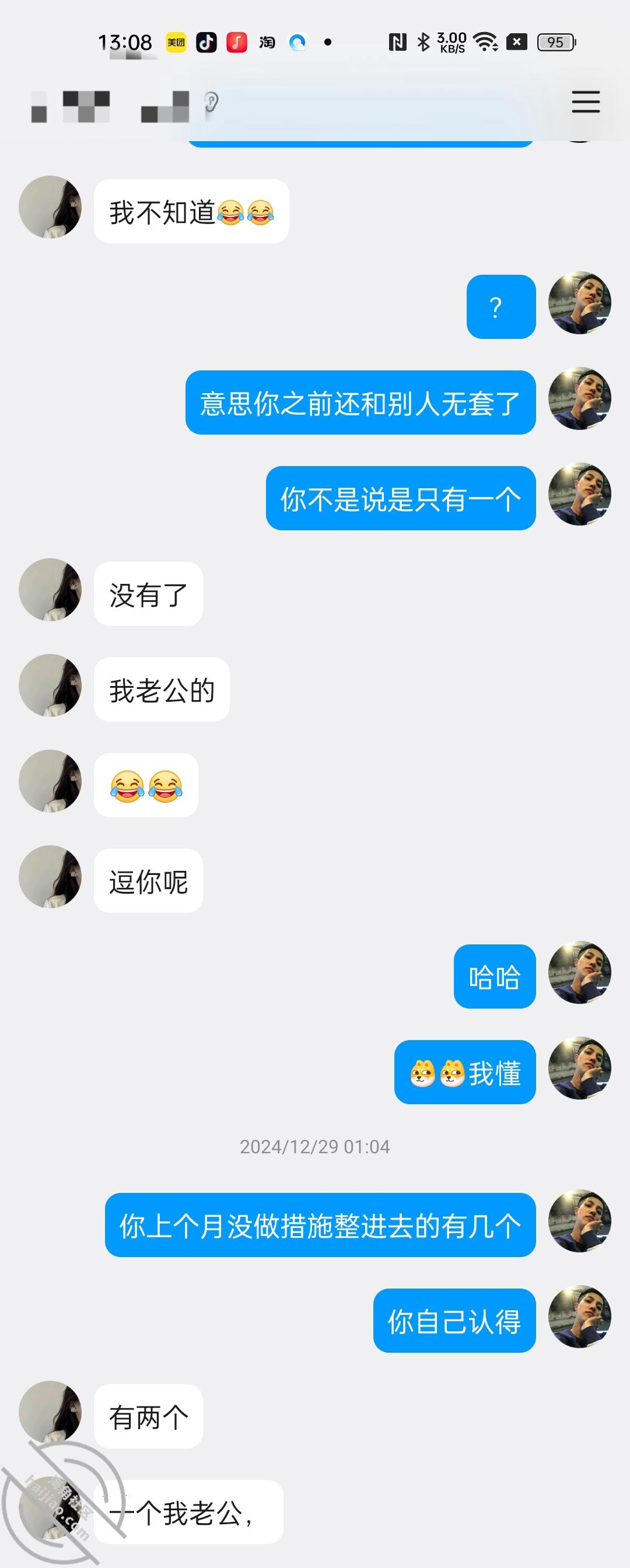Open sender's avatar next to 我不知道 message
The width and height of the screenshot is (630, 1568).
(x=50, y=207)
